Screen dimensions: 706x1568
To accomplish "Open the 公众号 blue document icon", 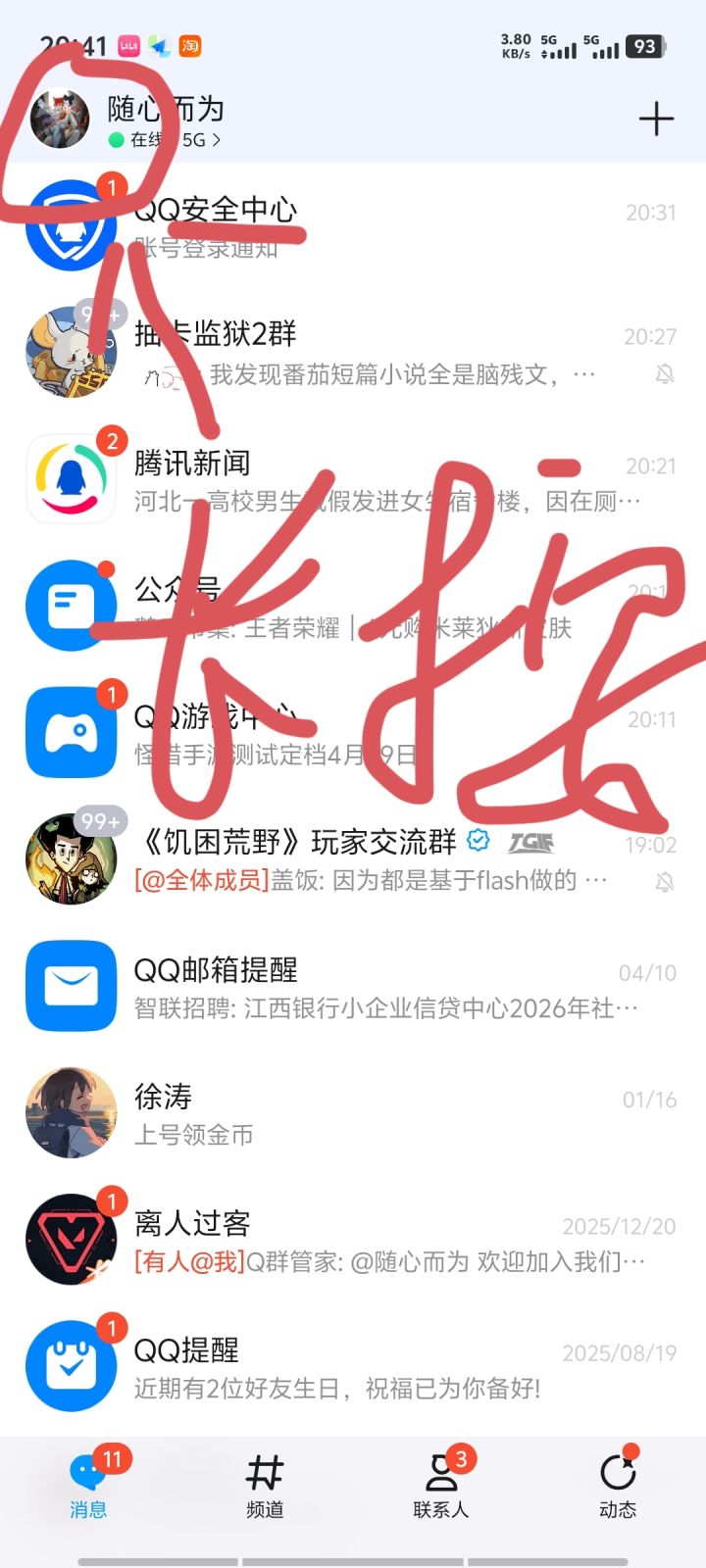I will tap(70, 605).
